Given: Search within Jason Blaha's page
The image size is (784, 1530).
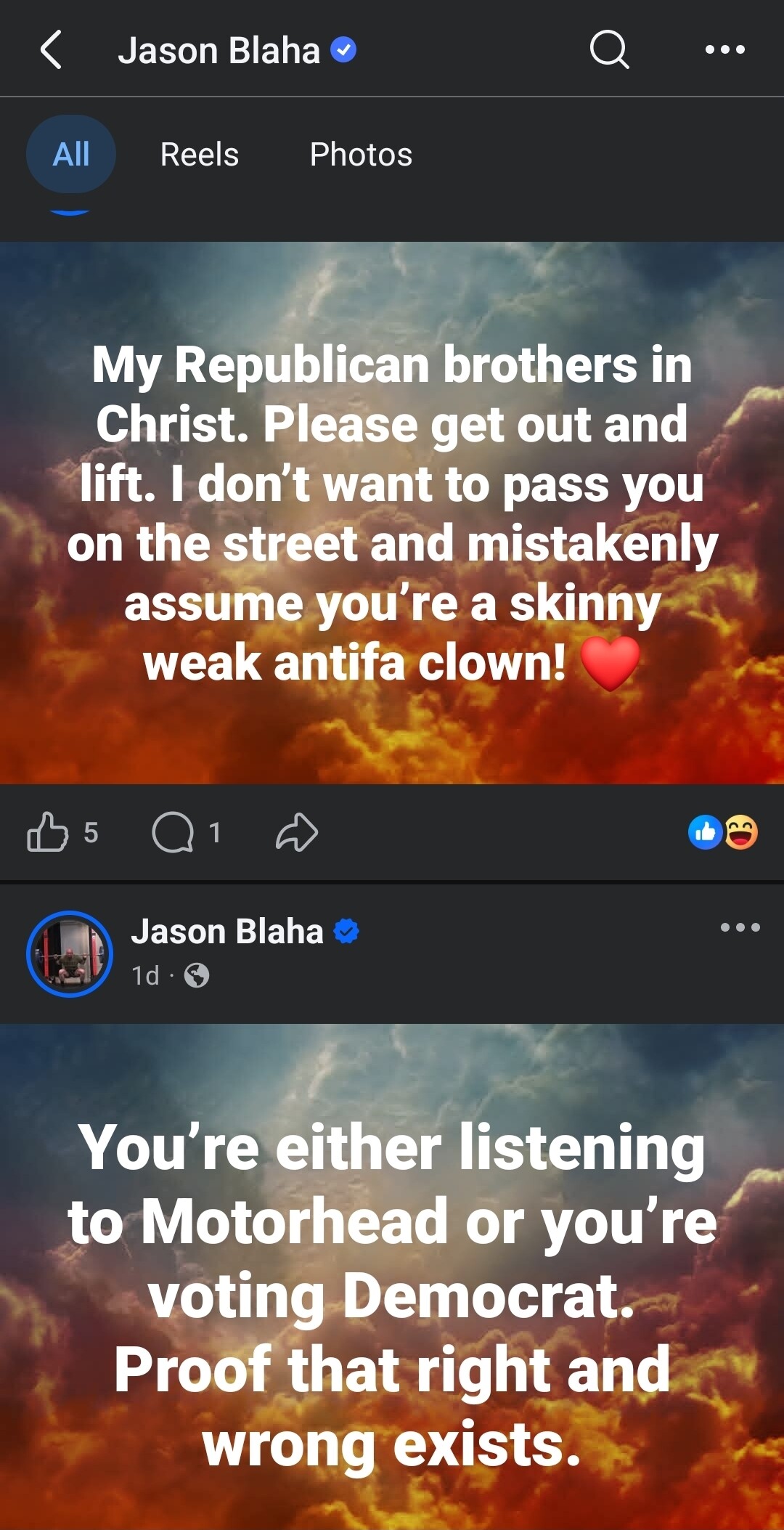Looking at the screenshot, I should click(x=609, y=50).
